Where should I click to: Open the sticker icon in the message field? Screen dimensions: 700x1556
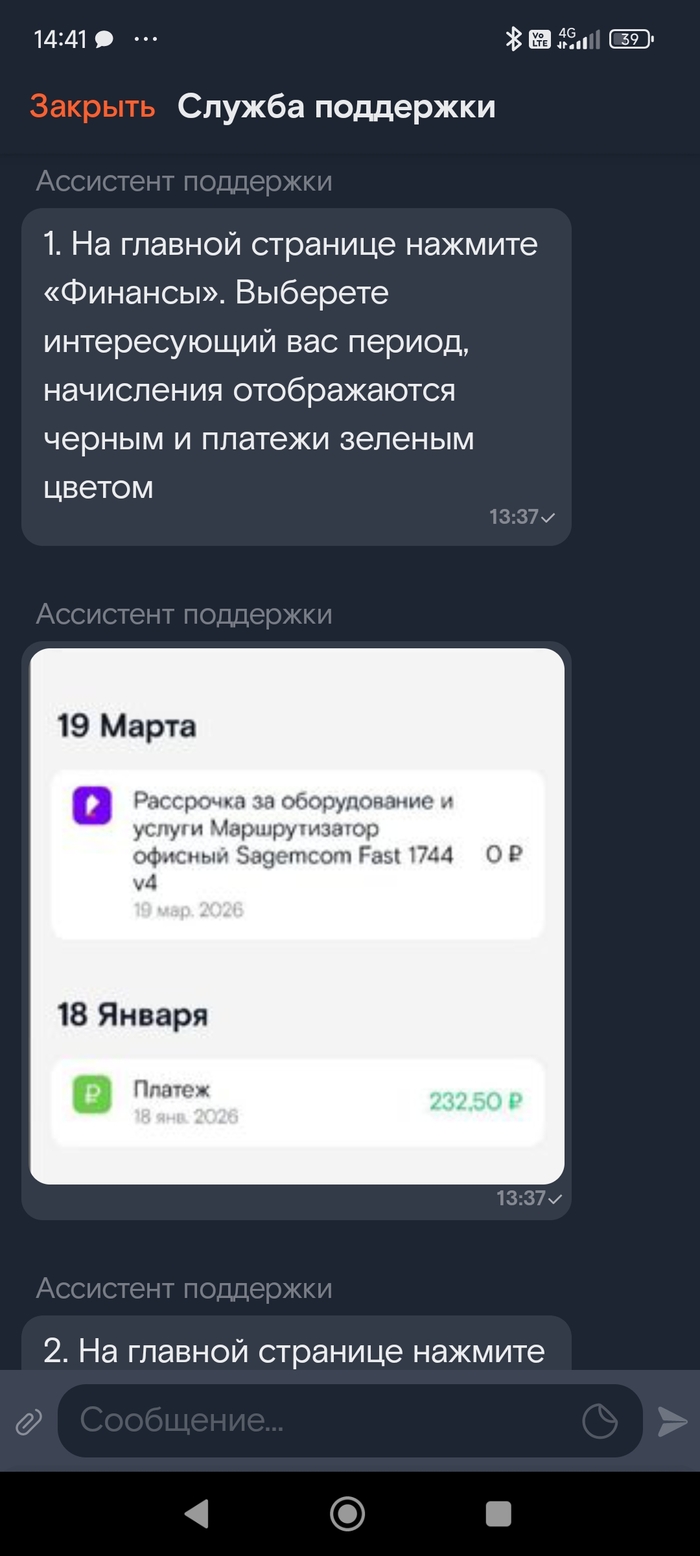[x=600, y=1421]
